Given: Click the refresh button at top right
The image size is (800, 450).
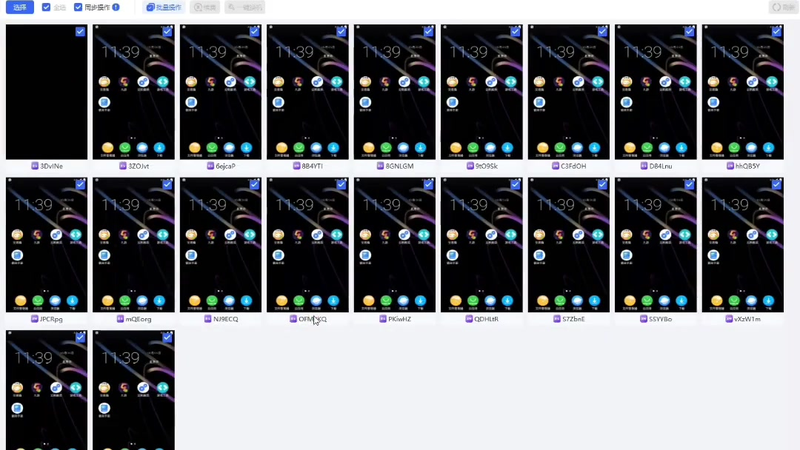Looking at the screenshot, I should [782, 7].
